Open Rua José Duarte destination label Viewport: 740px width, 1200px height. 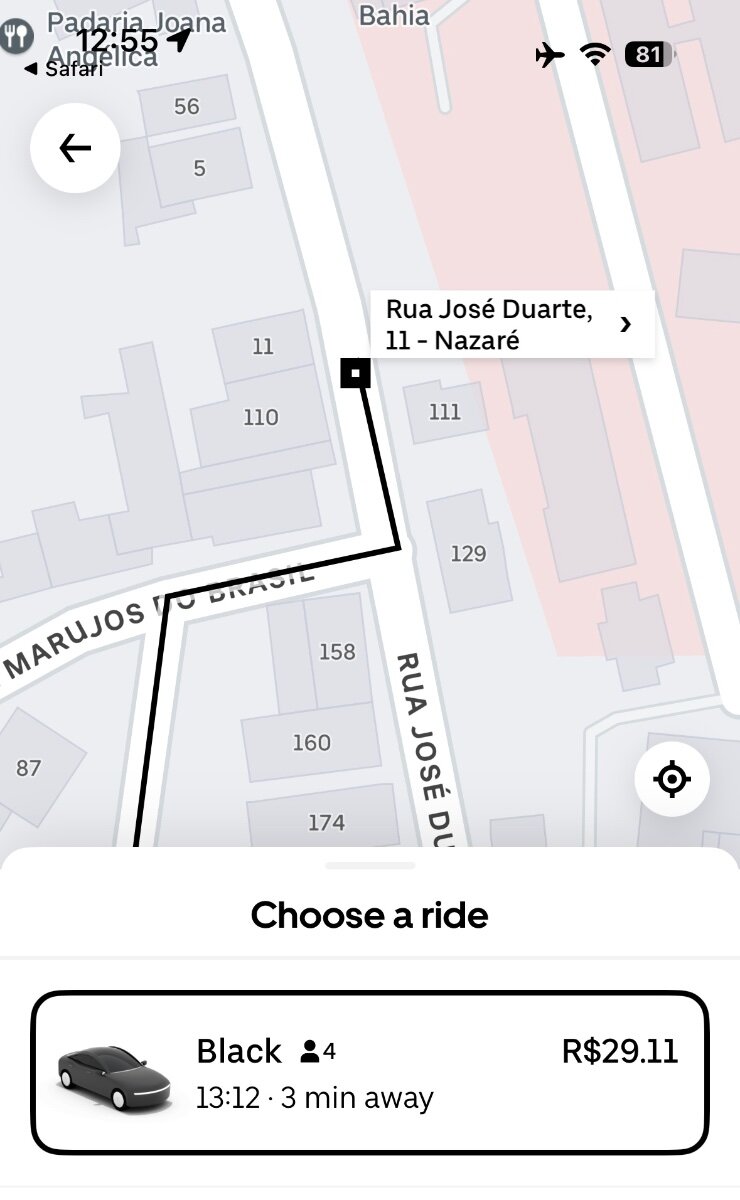[511, 323]
